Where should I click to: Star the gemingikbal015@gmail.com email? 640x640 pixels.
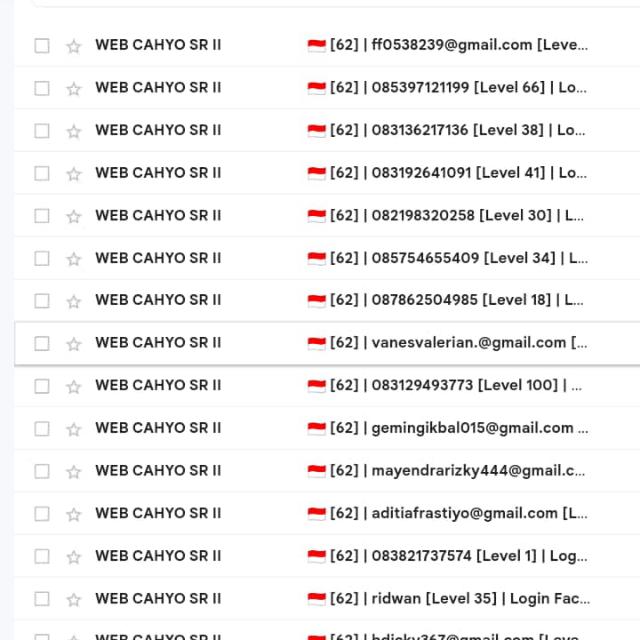[73, 429]
